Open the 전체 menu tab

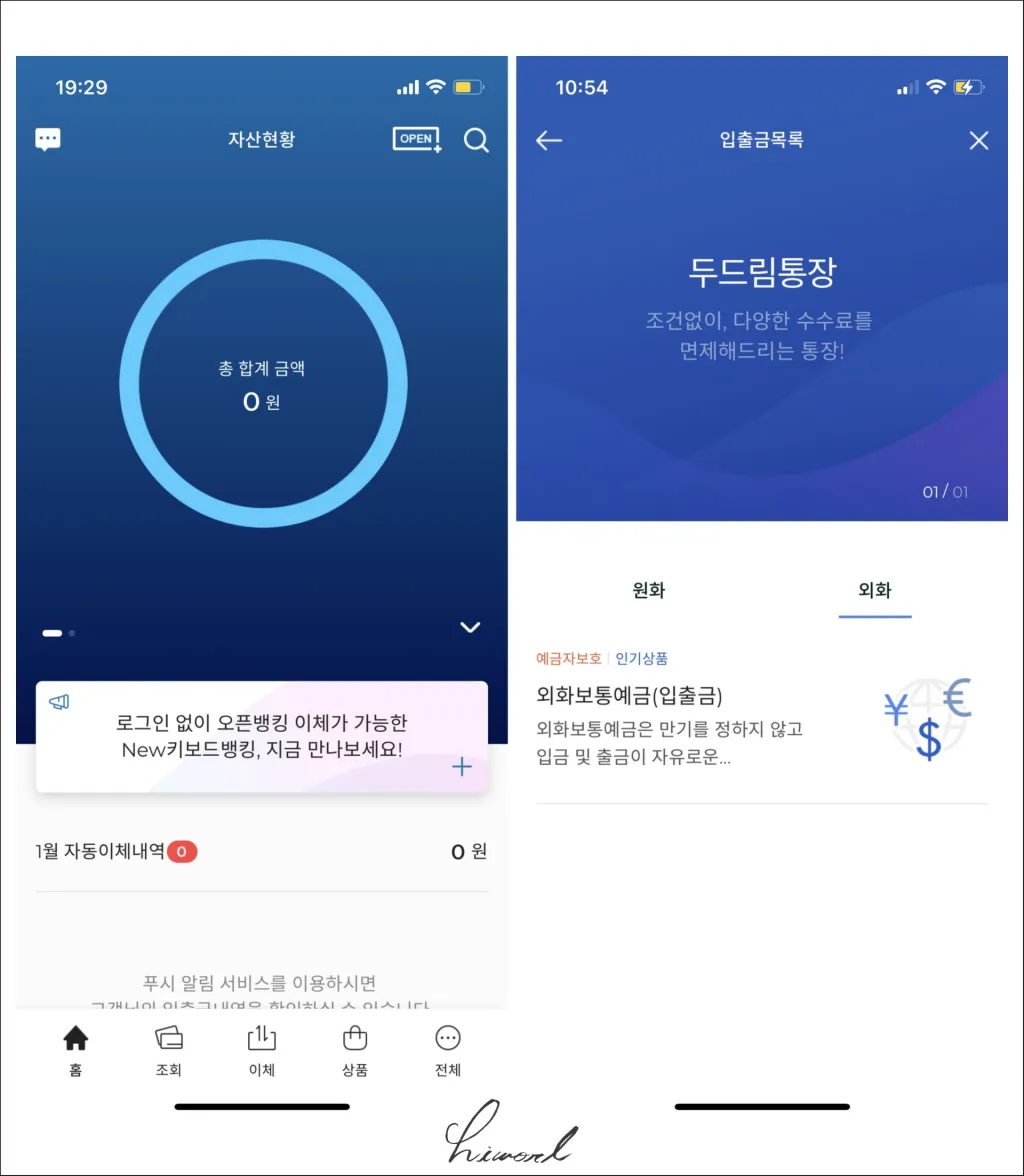pyautogui.click(x=448, y=1051)
